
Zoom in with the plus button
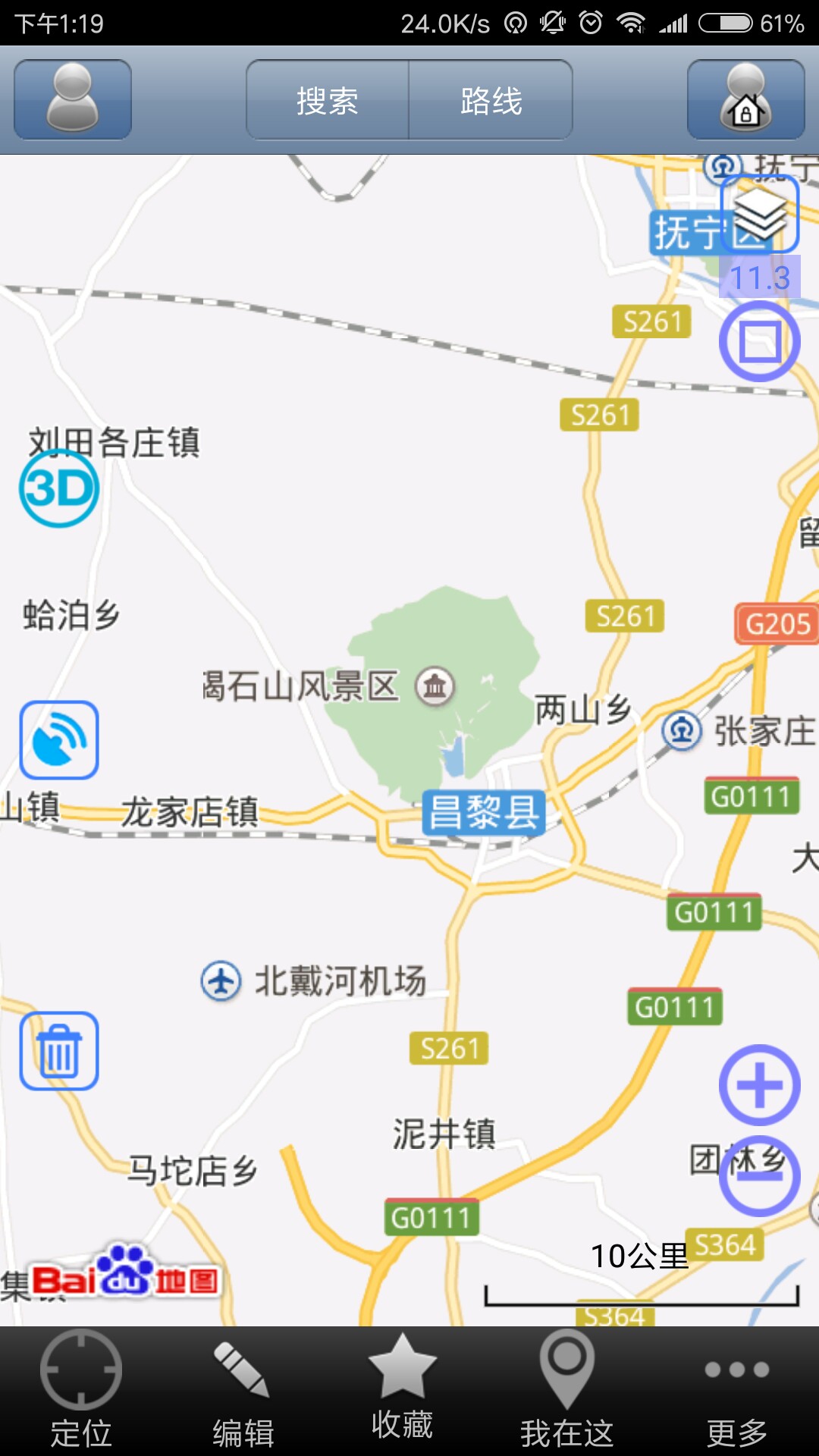[759, 1084]
